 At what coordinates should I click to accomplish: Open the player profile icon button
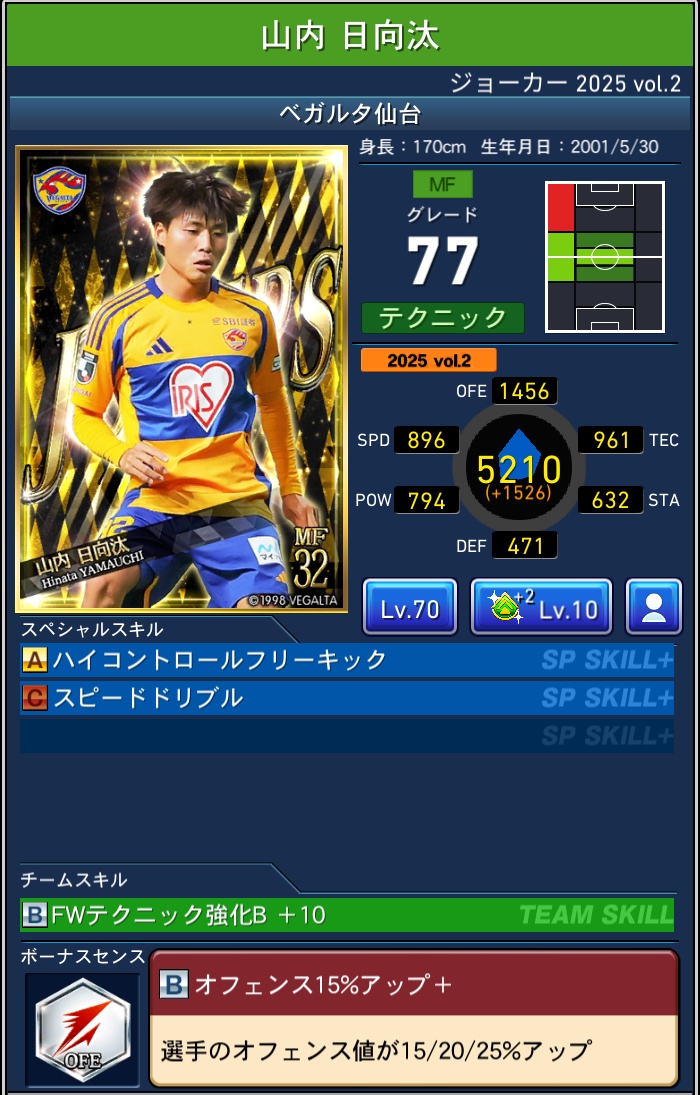[x=654, y=607]
